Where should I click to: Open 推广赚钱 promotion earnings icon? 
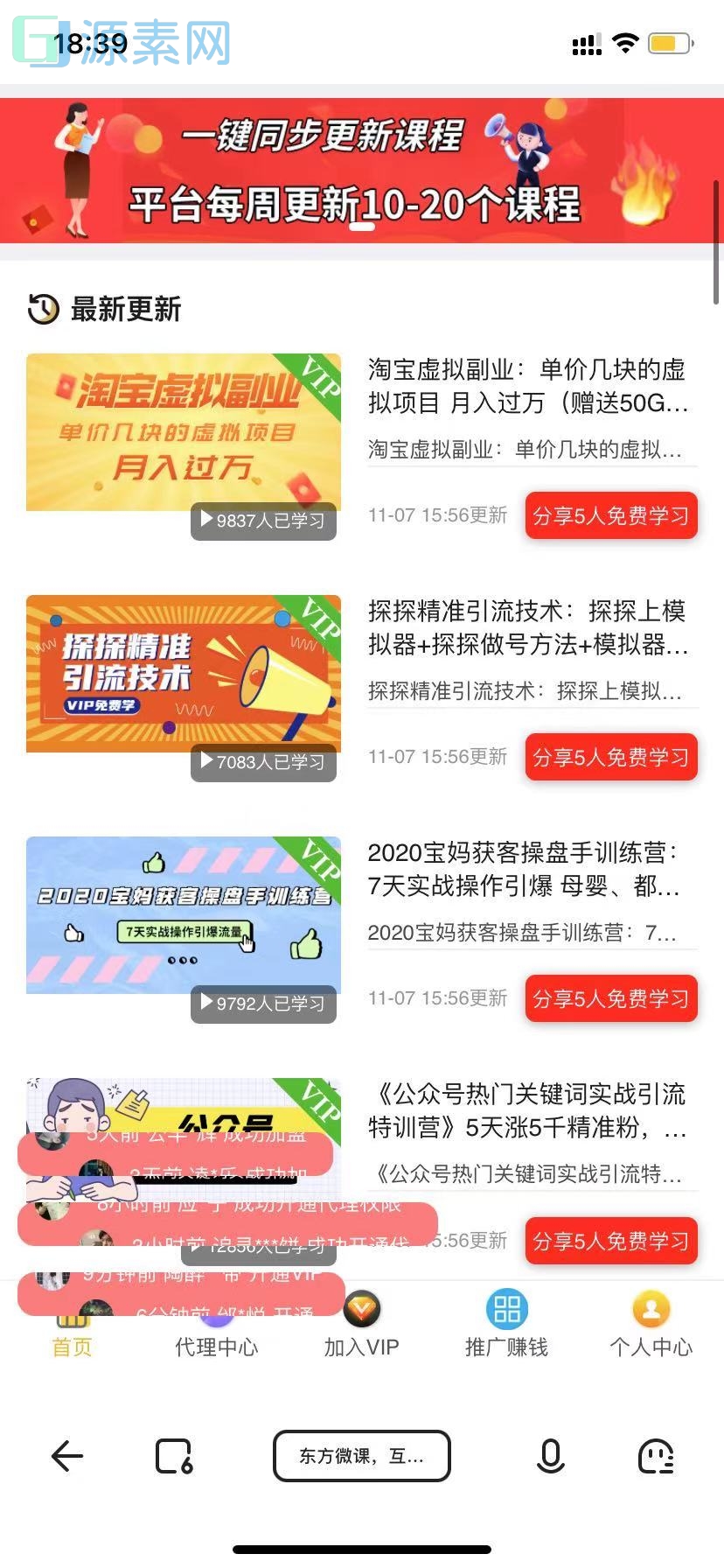[x=506, y=1310]
